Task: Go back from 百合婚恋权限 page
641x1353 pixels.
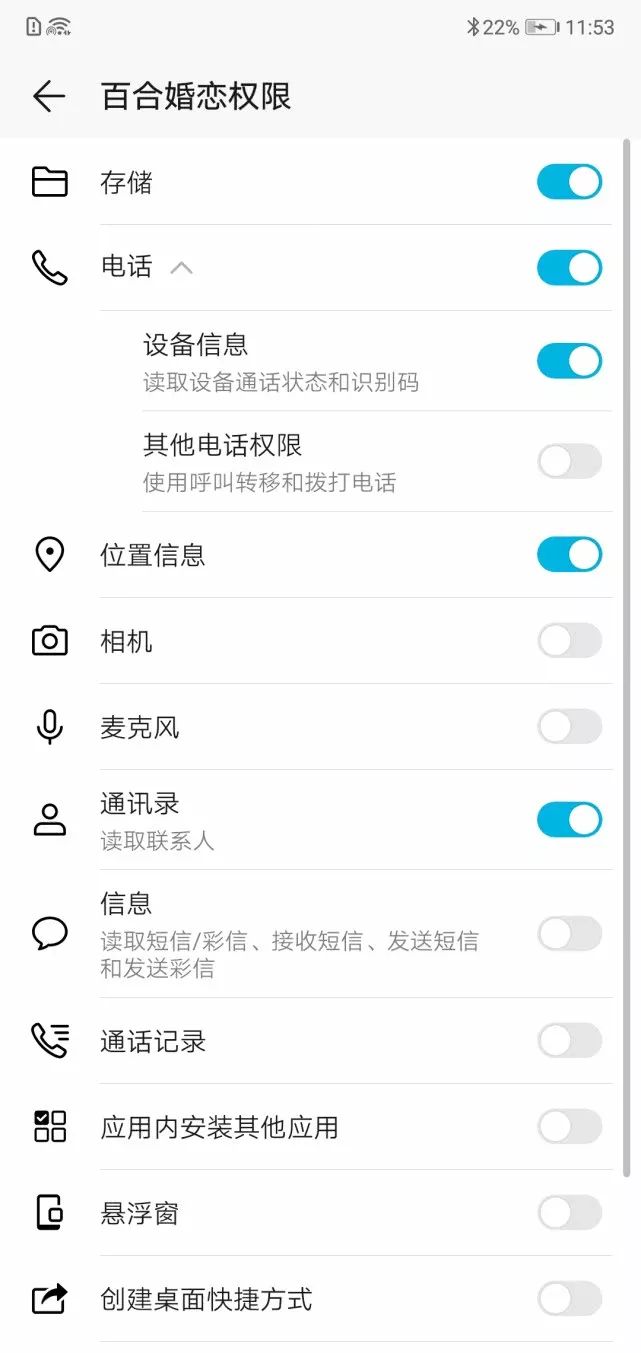Action: click(x=48, y=96)
